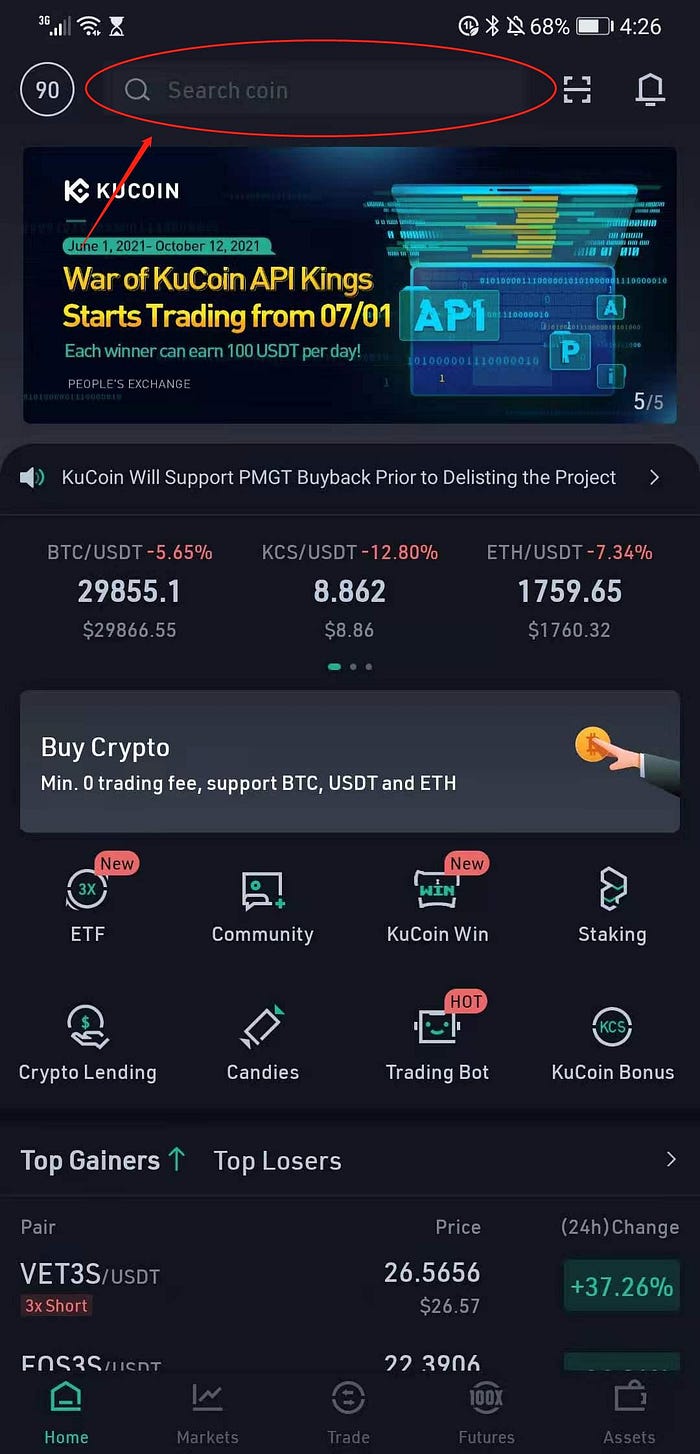Open the notifications bell
The image size is (700, 1454).
tap(650, 90)
